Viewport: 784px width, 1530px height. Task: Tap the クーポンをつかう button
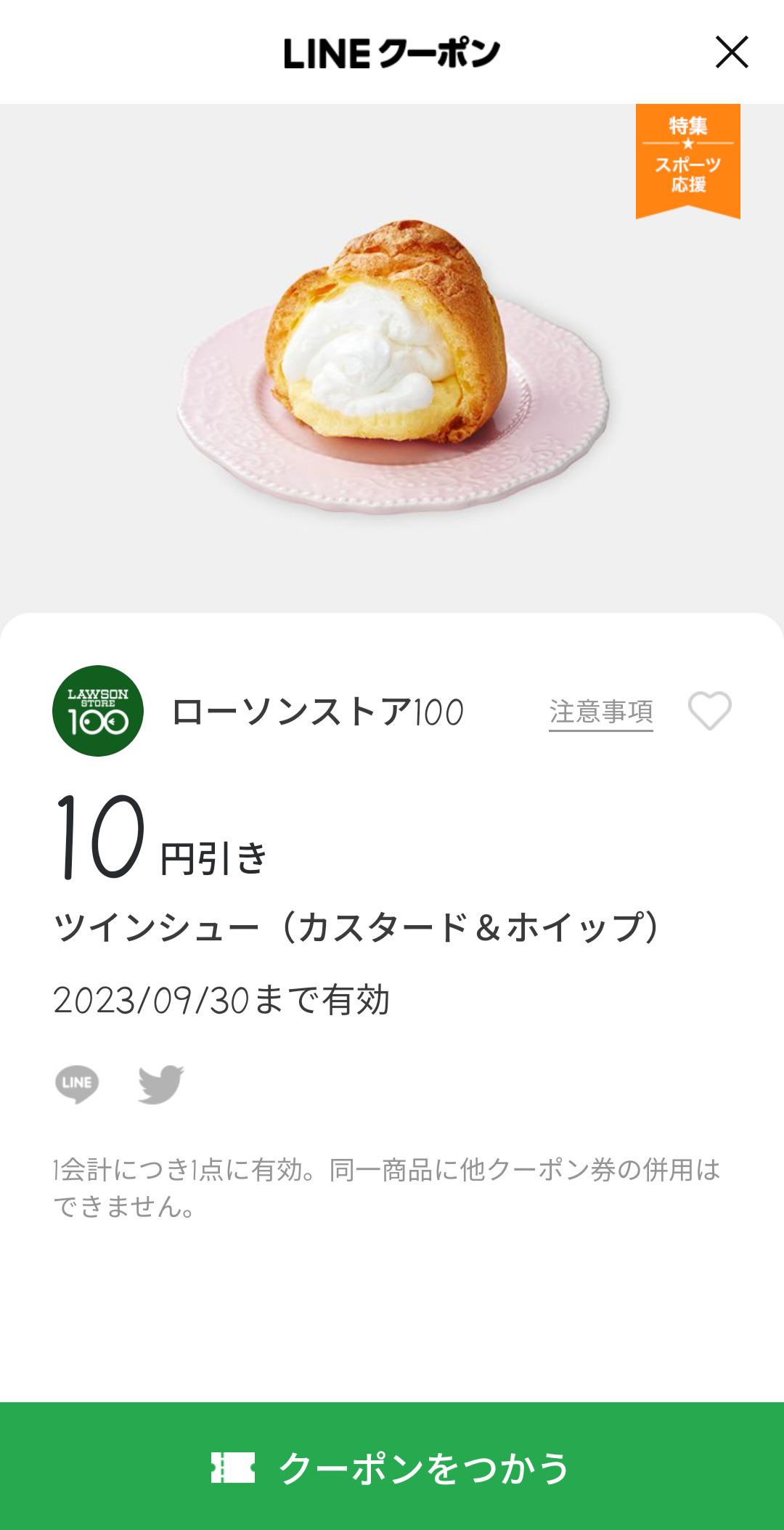392,1467
